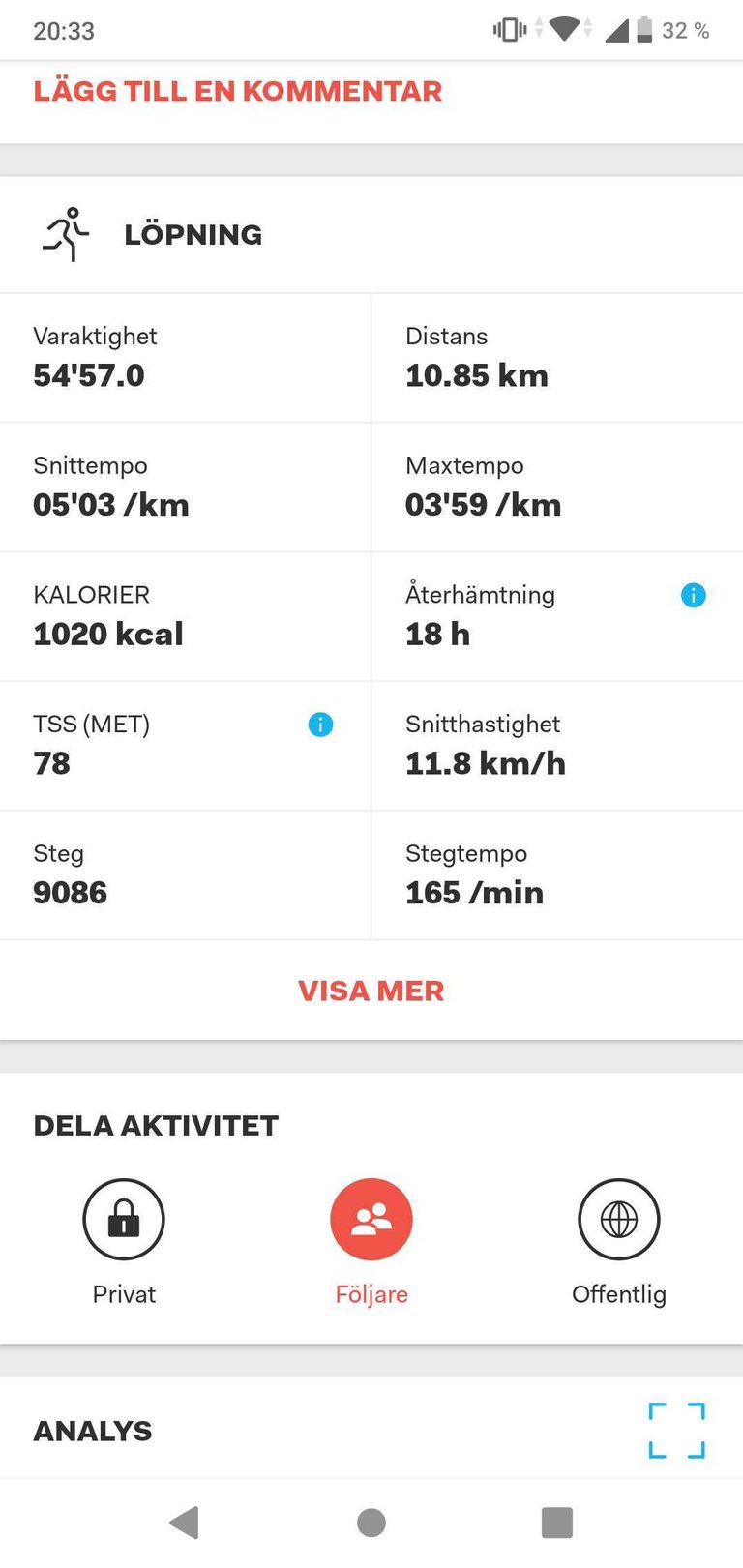
Task: Go back with system back button
Action: [184, 1523]
